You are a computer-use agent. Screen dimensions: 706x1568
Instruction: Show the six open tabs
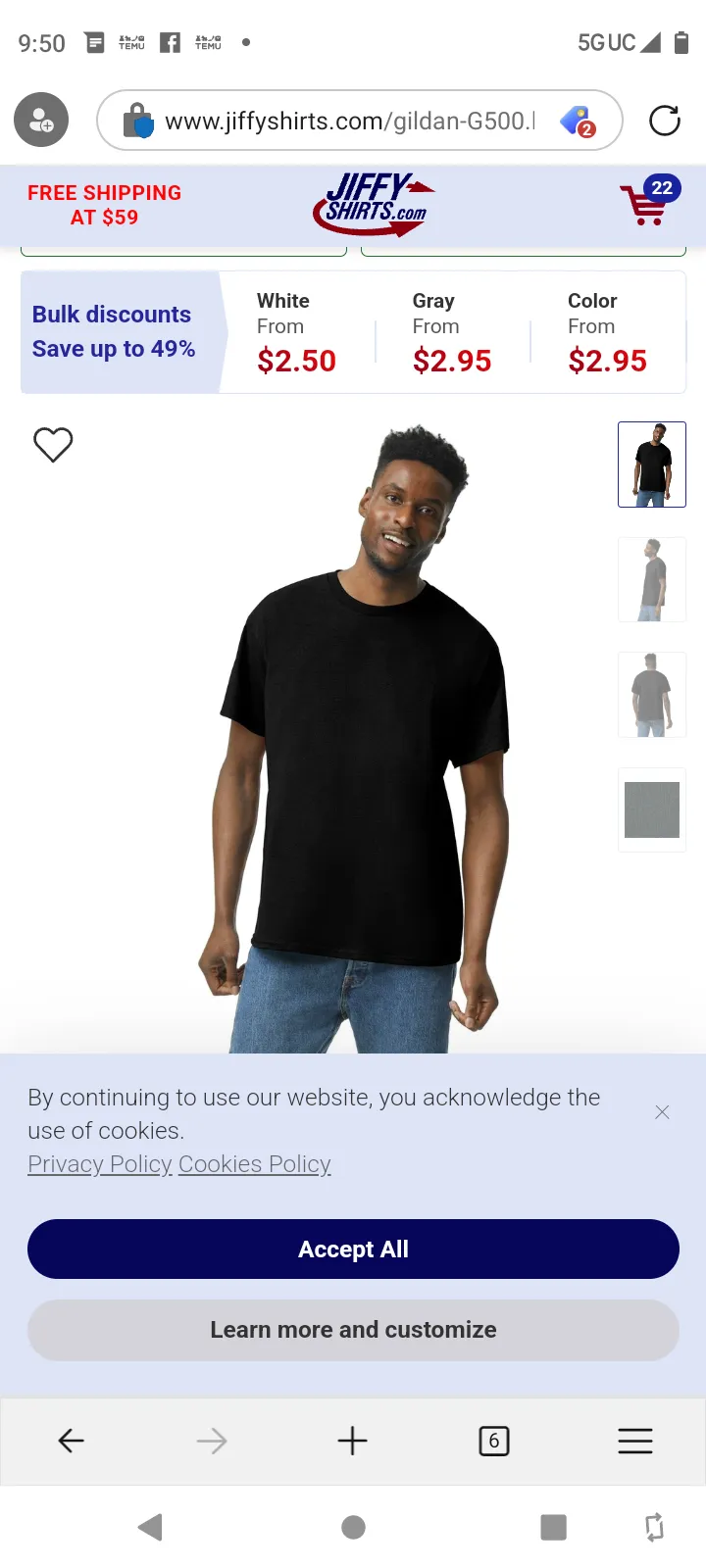[493, 1441]
